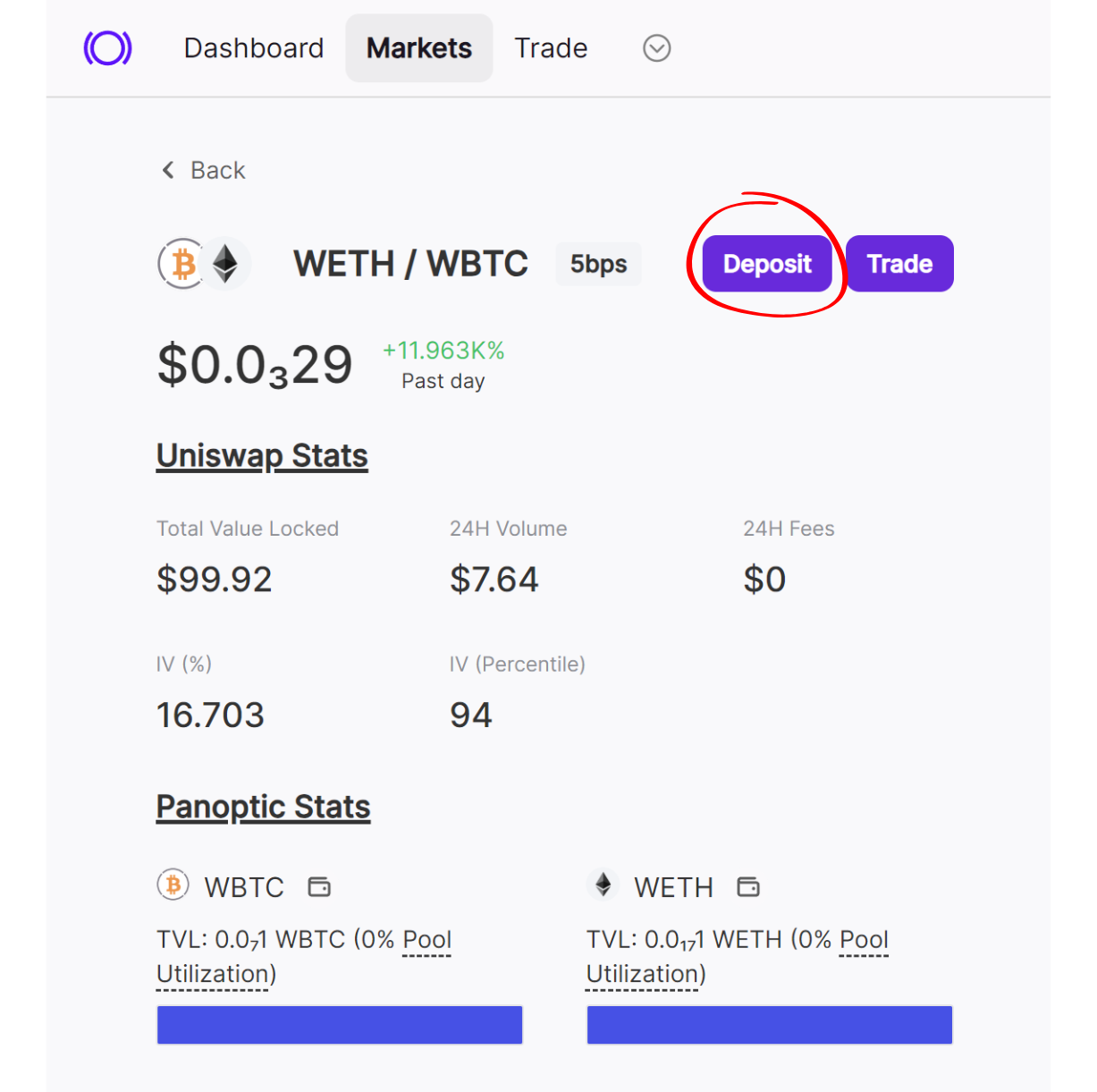Tap the purple Trade button beside Deposit
The height and width of the screenshot is (1092, 1097).
[899, 264]
